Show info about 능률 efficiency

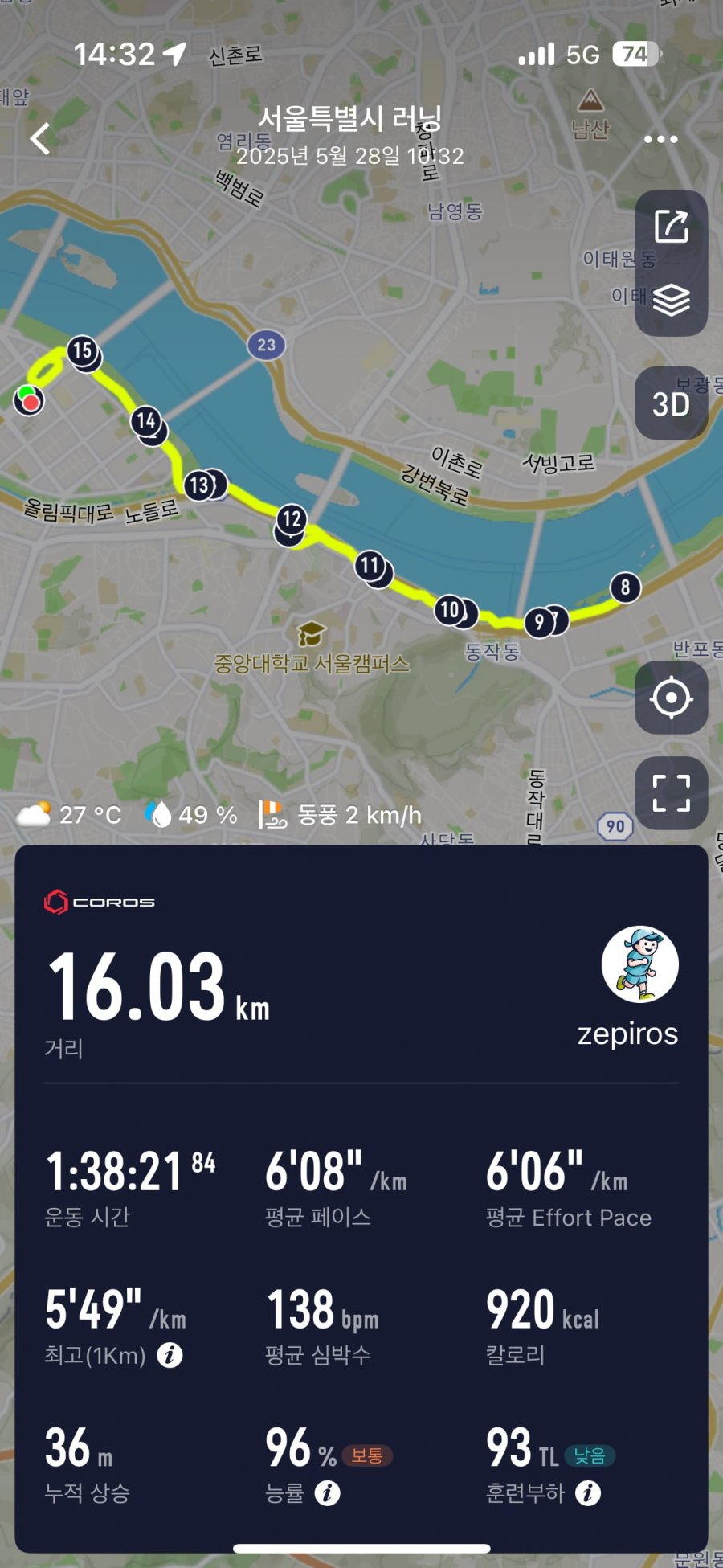(x=327, y=1493)
